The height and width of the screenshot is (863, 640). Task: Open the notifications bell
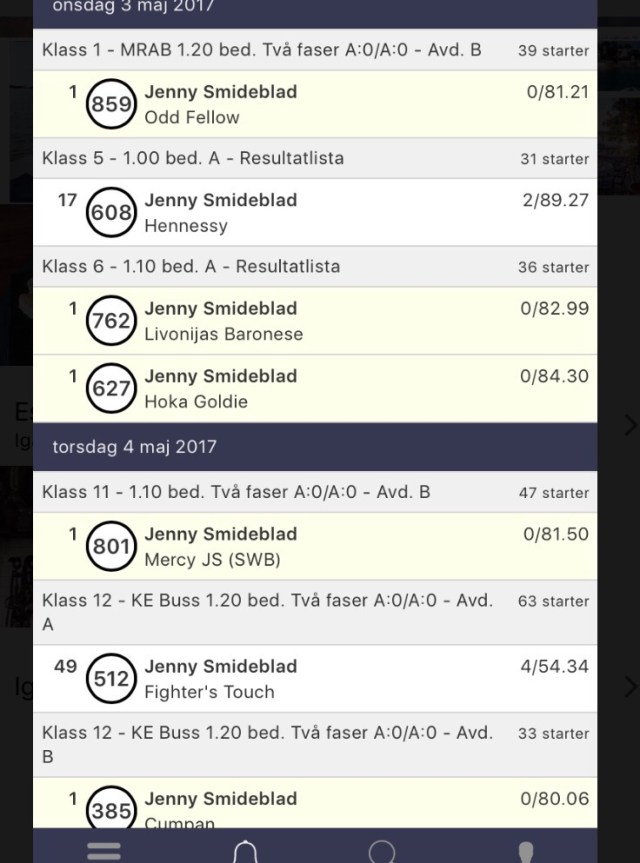pyautogui.click(x=246, y=851)
